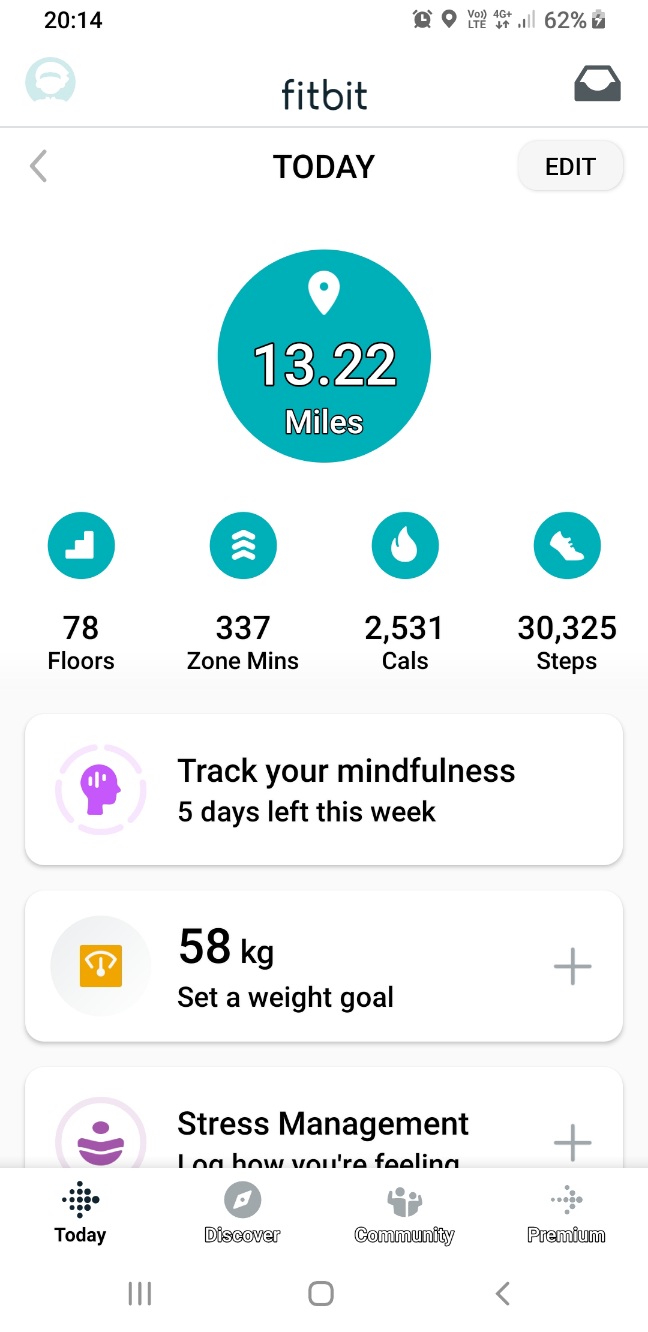
Task: Add a weight log entry
Action: click(x=572, y=967)
